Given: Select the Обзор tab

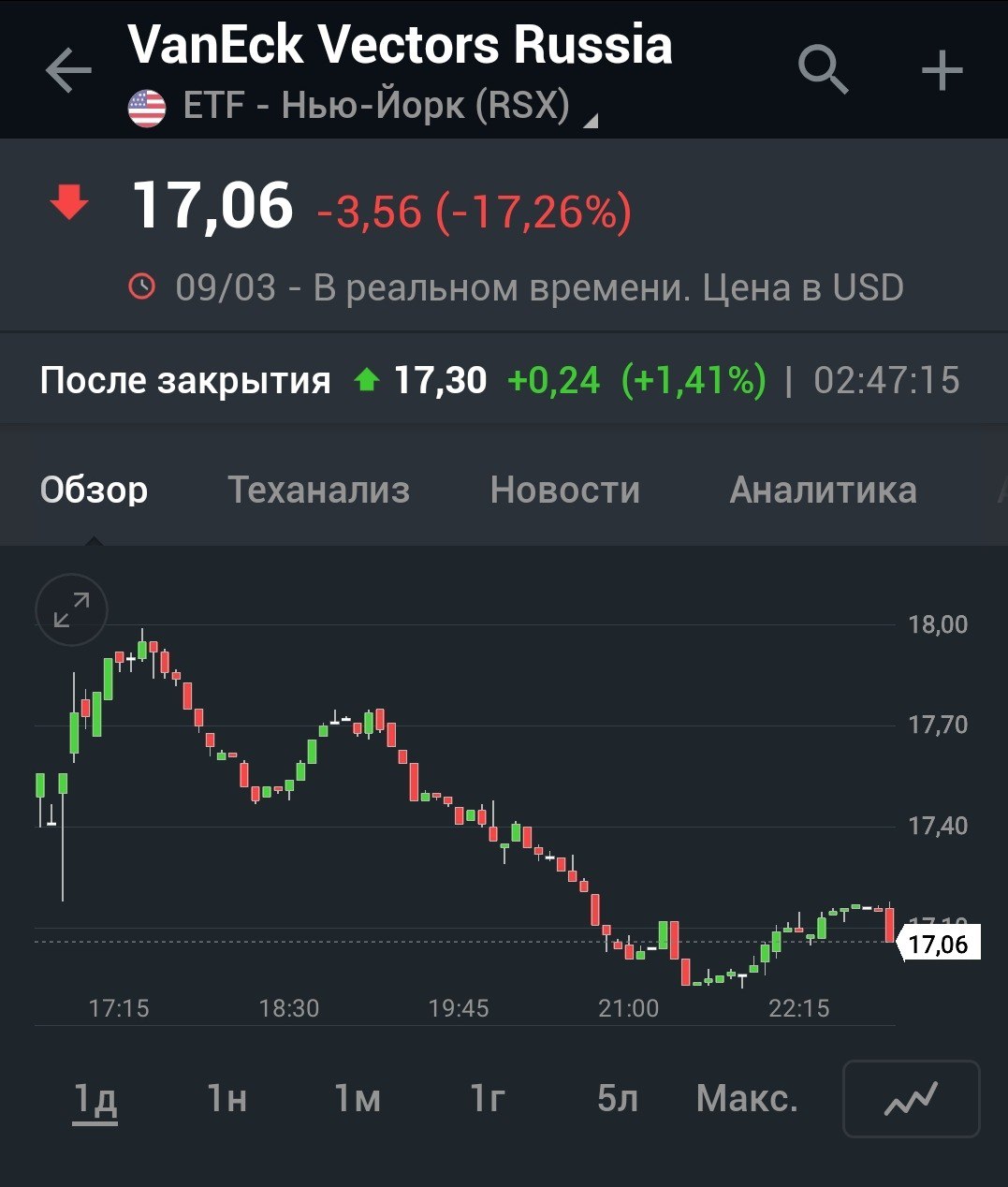Looking at the screenshot, I should pos(94,490).
